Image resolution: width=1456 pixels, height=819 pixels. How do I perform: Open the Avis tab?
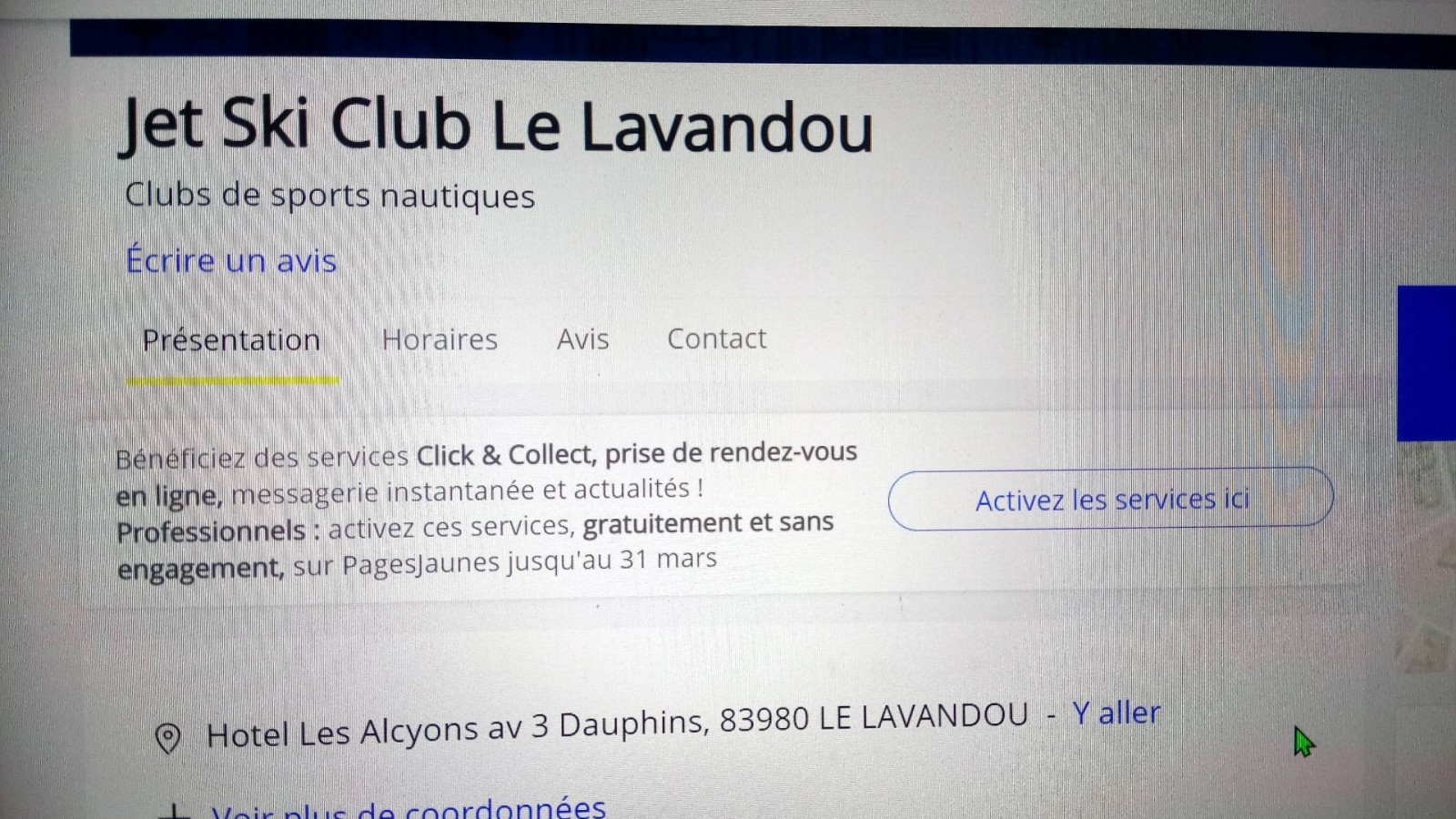[x=582, y=339]
